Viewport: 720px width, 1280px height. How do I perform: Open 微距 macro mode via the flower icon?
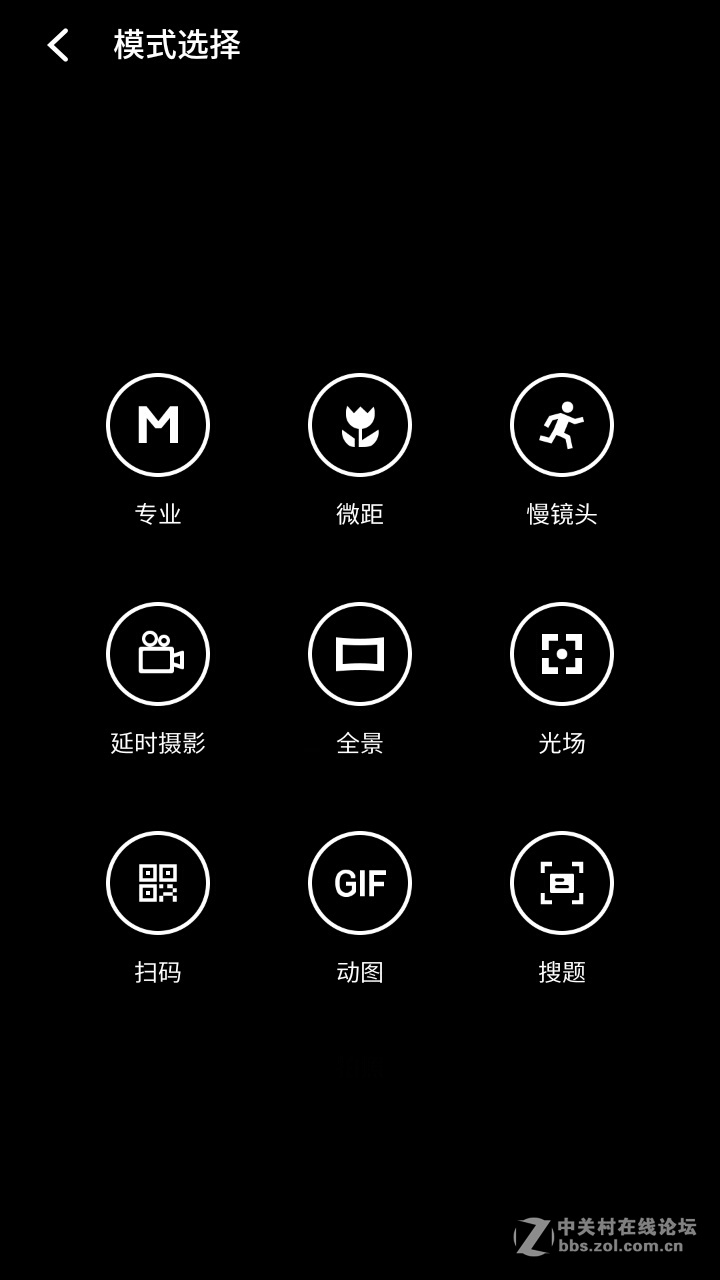point(360,424)
